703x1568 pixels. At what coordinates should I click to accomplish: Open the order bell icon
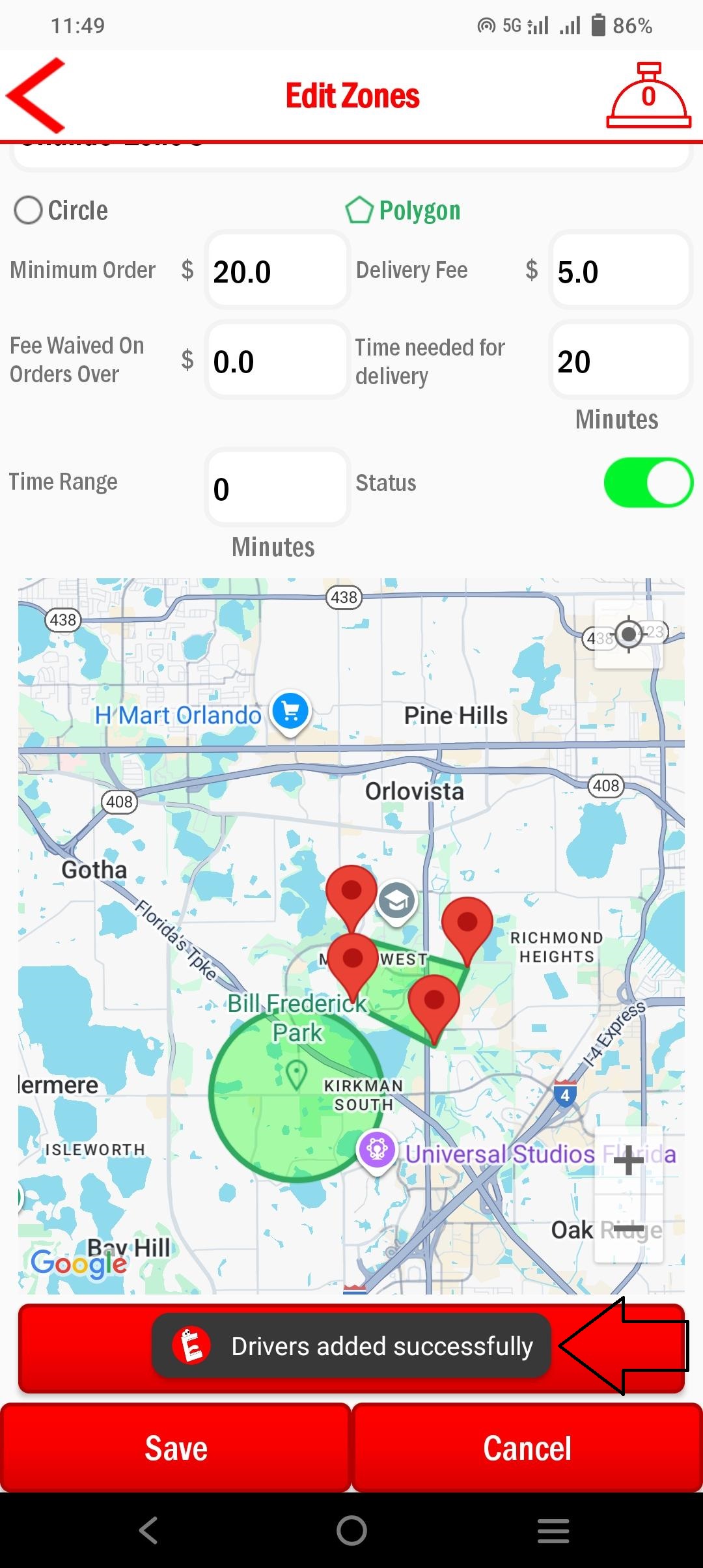tap(648, 96)
